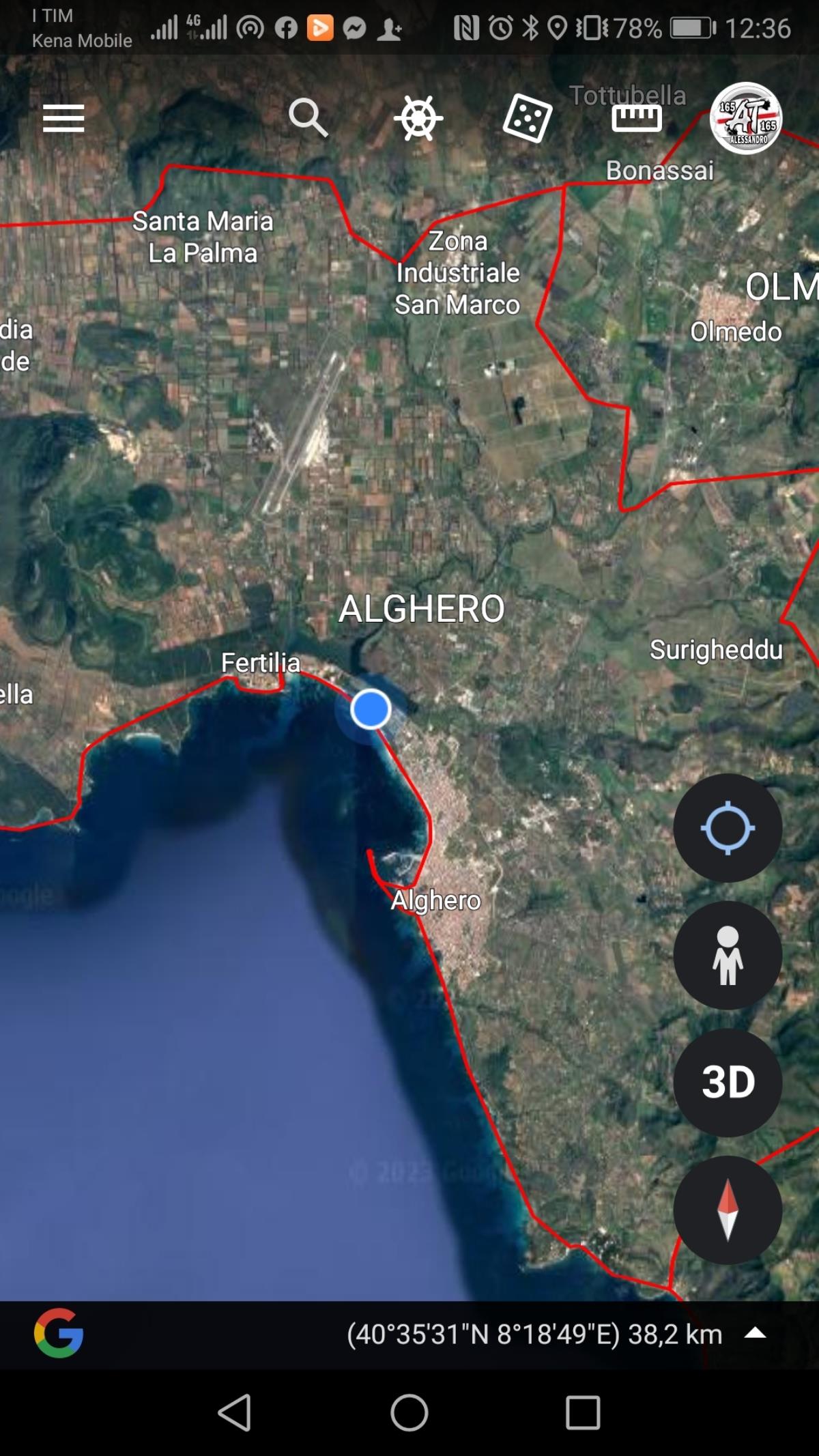Screen dimensions: 819x1456
Task: Open the hamburger menu
Action: point(63,118)
